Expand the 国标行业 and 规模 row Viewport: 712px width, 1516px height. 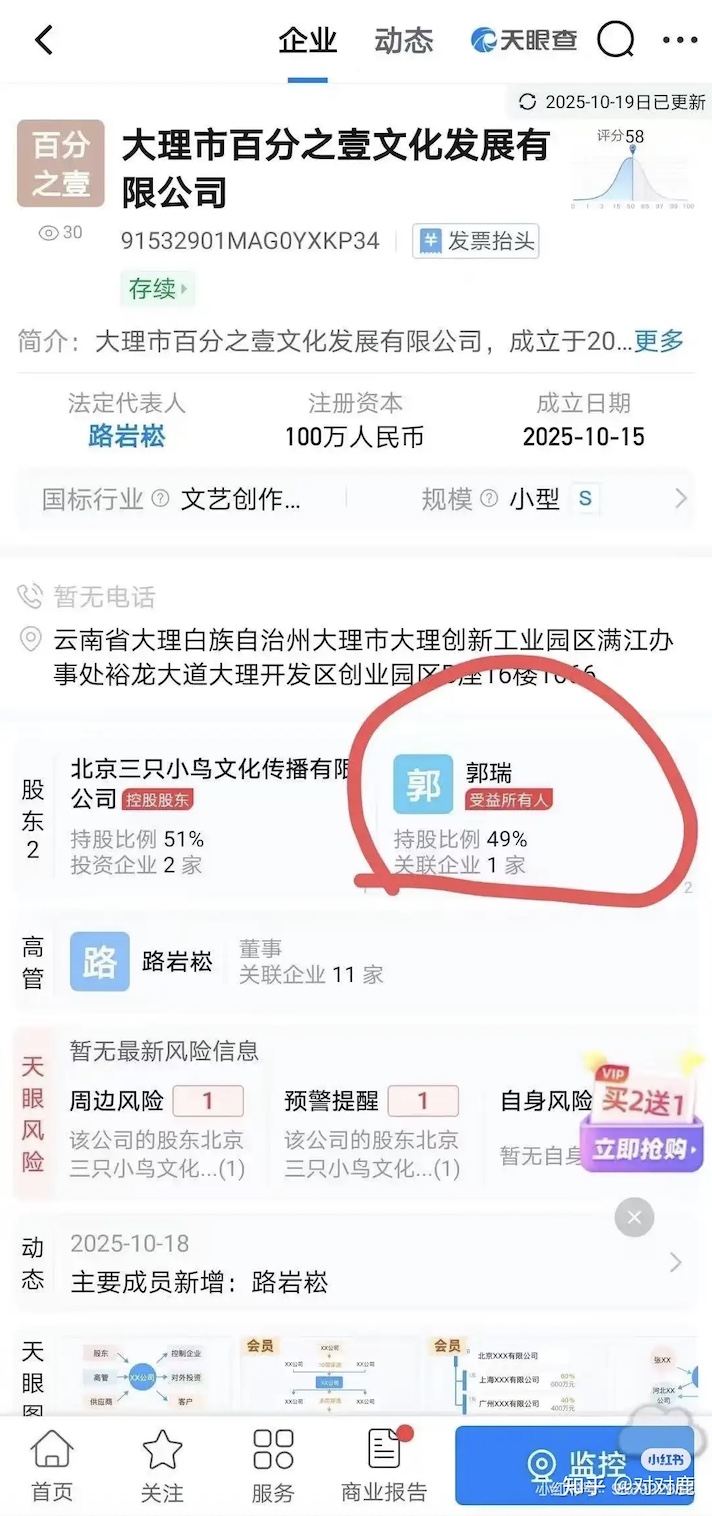click(x=680, y=498)
